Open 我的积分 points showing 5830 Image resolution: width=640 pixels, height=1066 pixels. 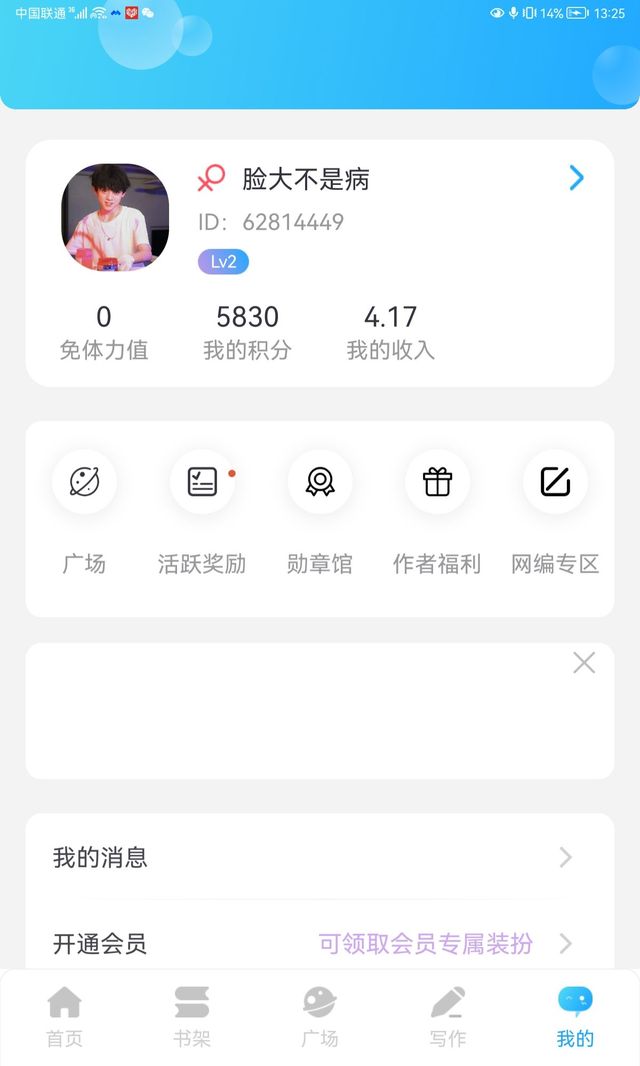[247, 332]
